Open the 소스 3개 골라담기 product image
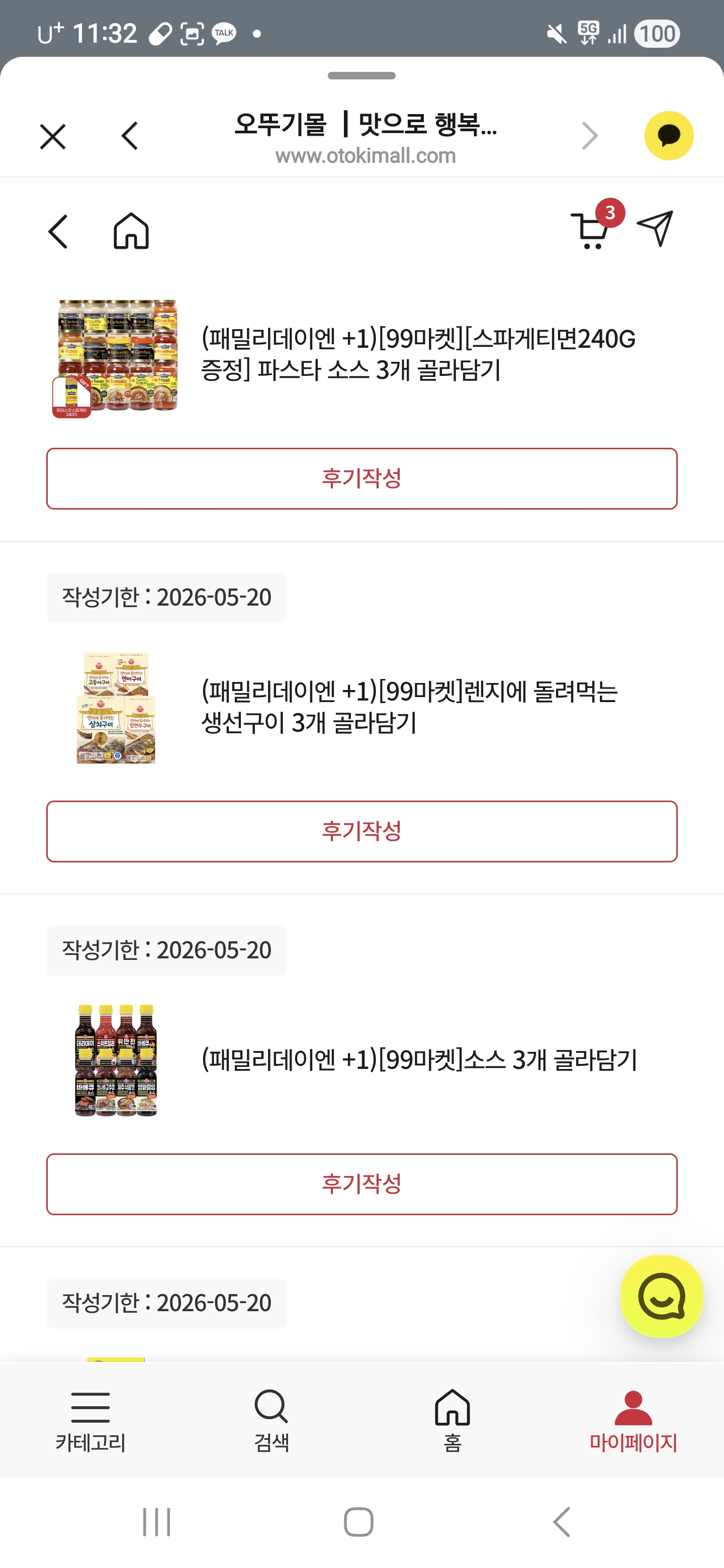 tap(116, 1060)
